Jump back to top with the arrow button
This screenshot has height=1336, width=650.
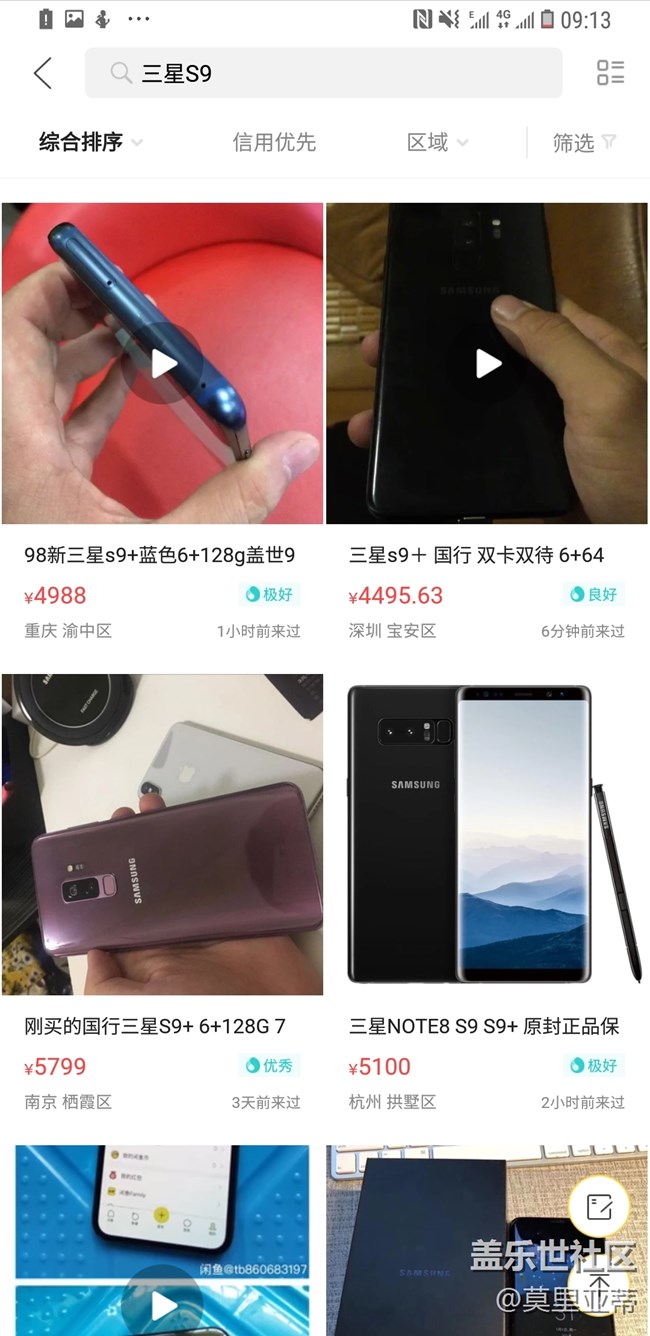click(599, 1283)
